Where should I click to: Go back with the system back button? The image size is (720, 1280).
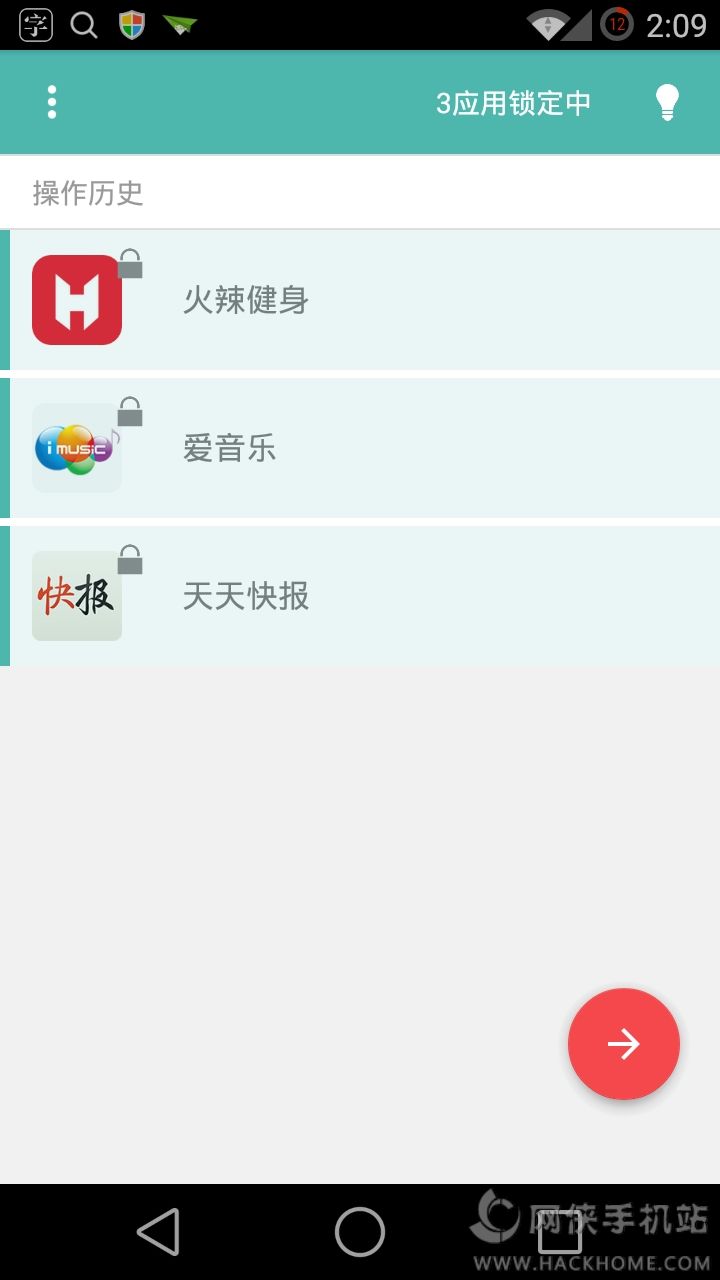(158, 1231)
